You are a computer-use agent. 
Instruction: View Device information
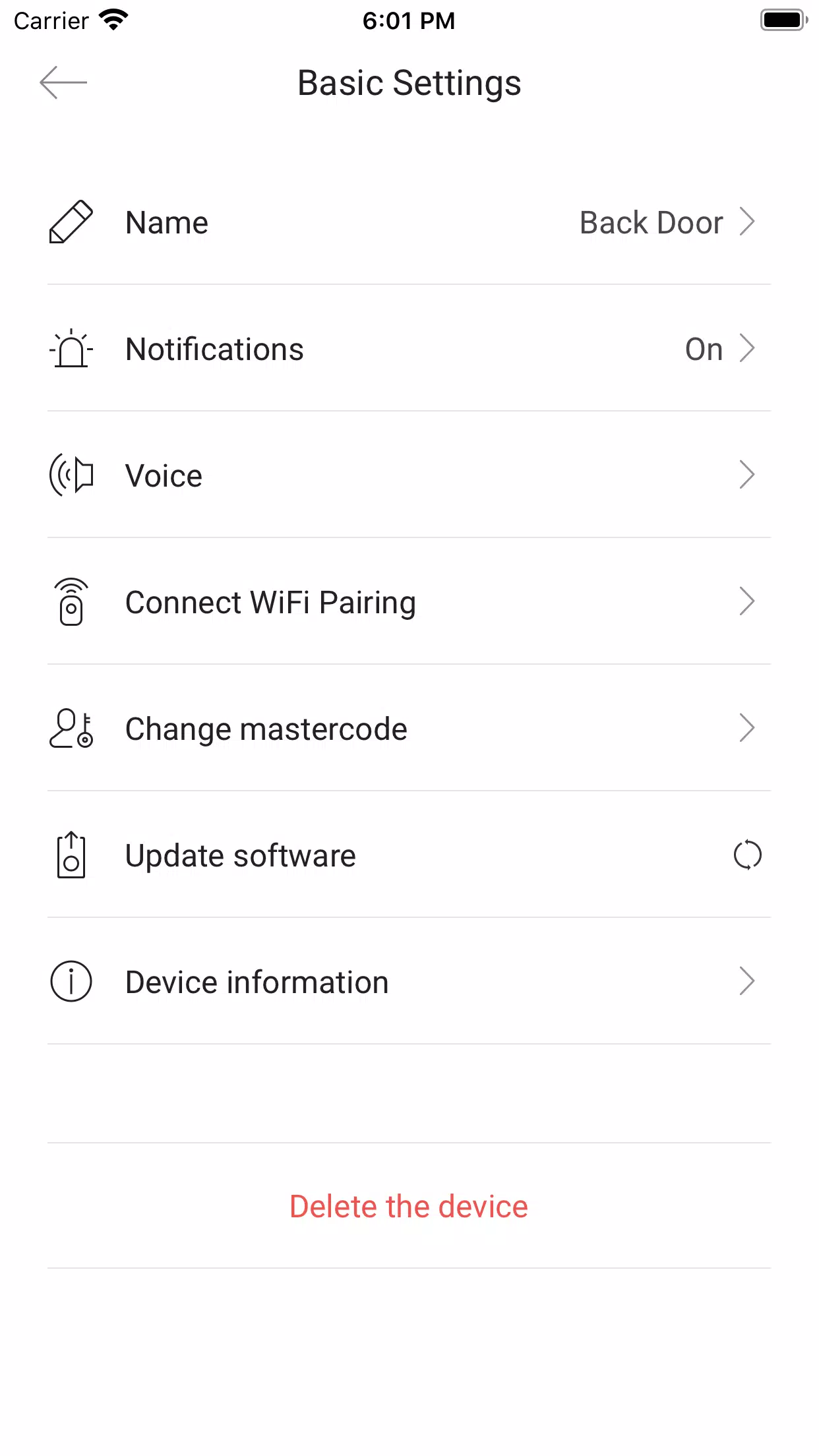[409, 982]
